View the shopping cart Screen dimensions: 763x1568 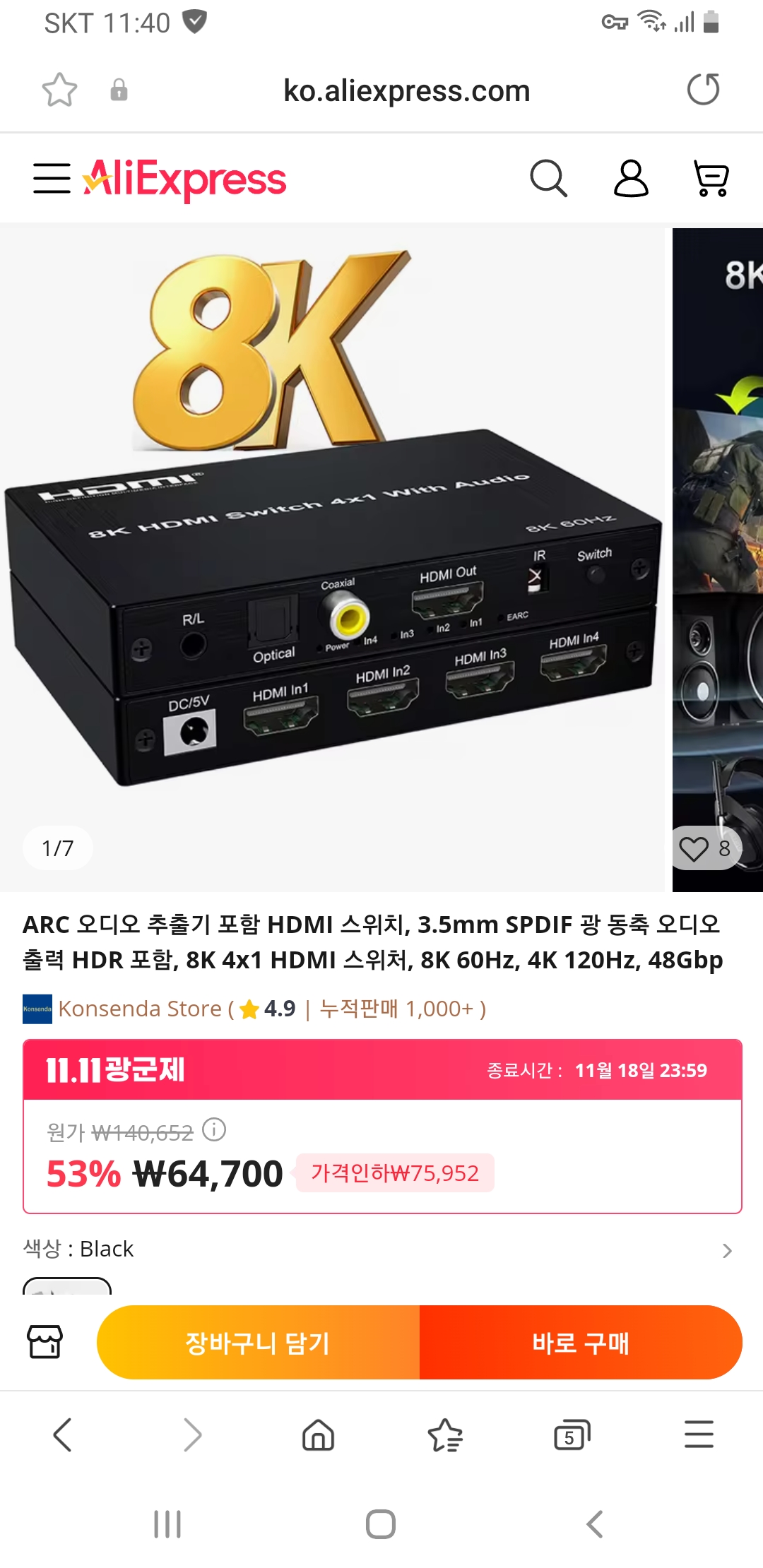711,178
